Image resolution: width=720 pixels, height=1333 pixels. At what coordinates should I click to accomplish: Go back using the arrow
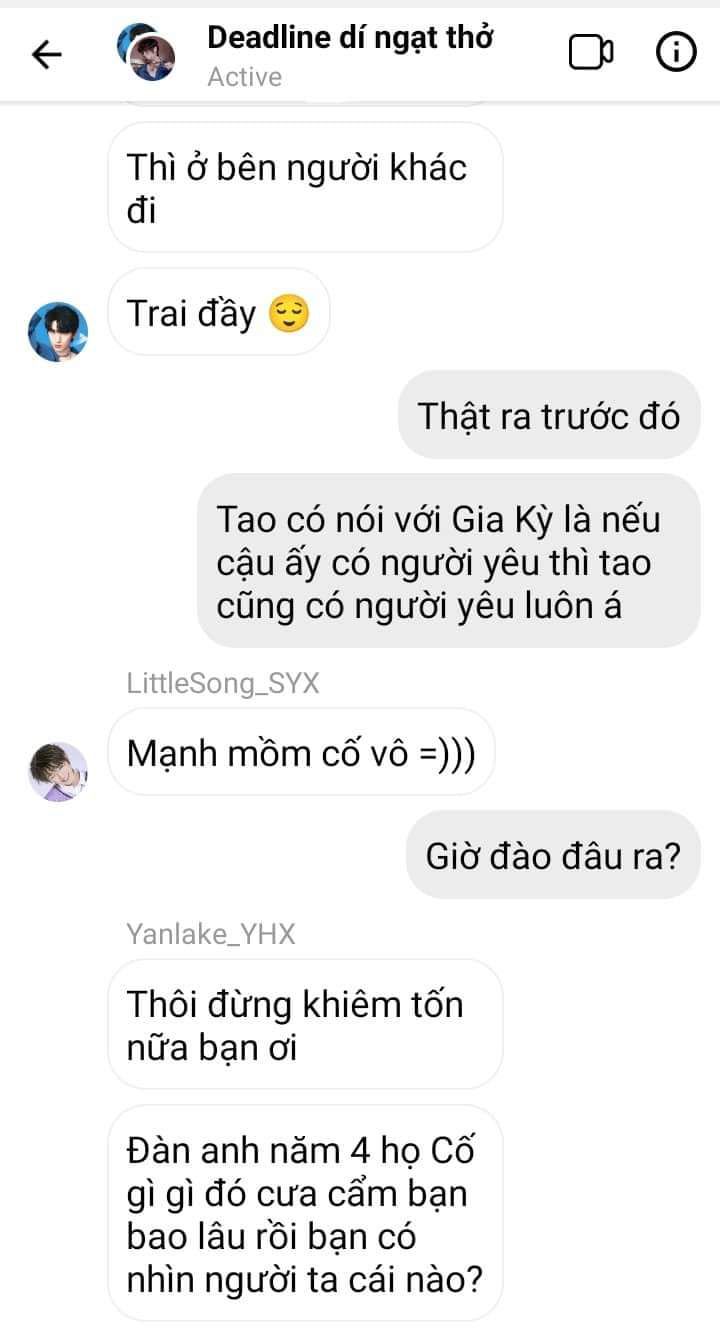point(47,54)
